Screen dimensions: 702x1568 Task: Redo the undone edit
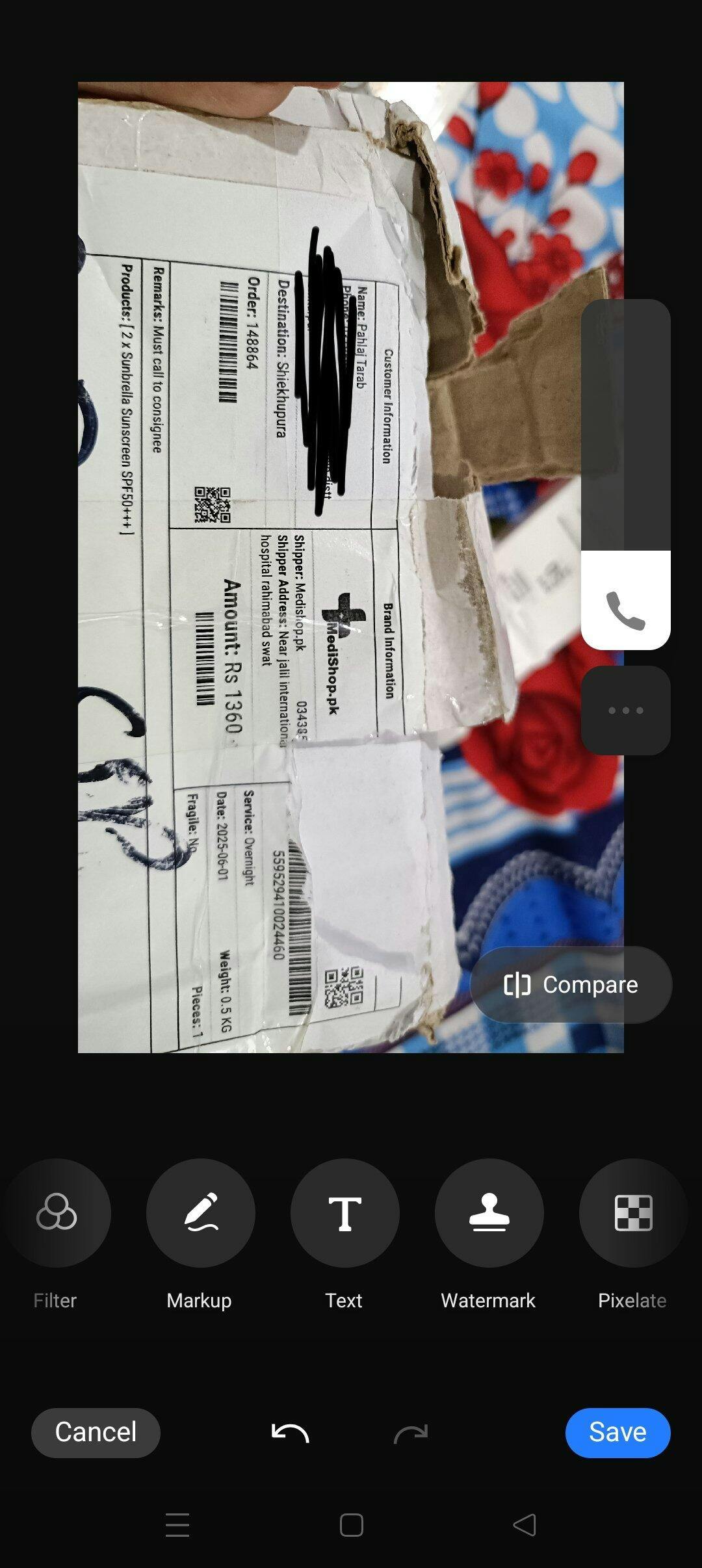pos(411,1432)
